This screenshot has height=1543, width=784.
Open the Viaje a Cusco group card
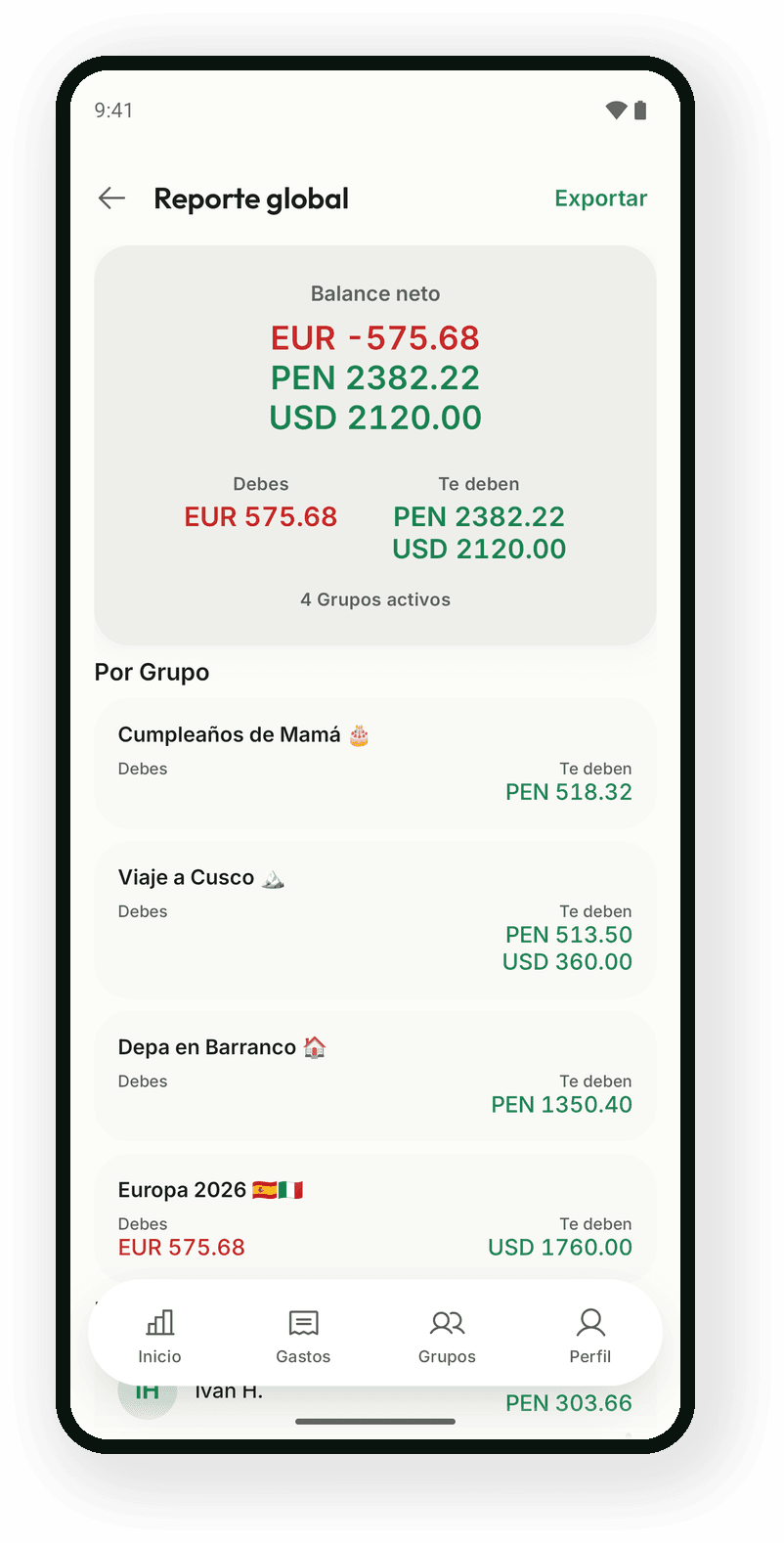(x=375, y=920)
